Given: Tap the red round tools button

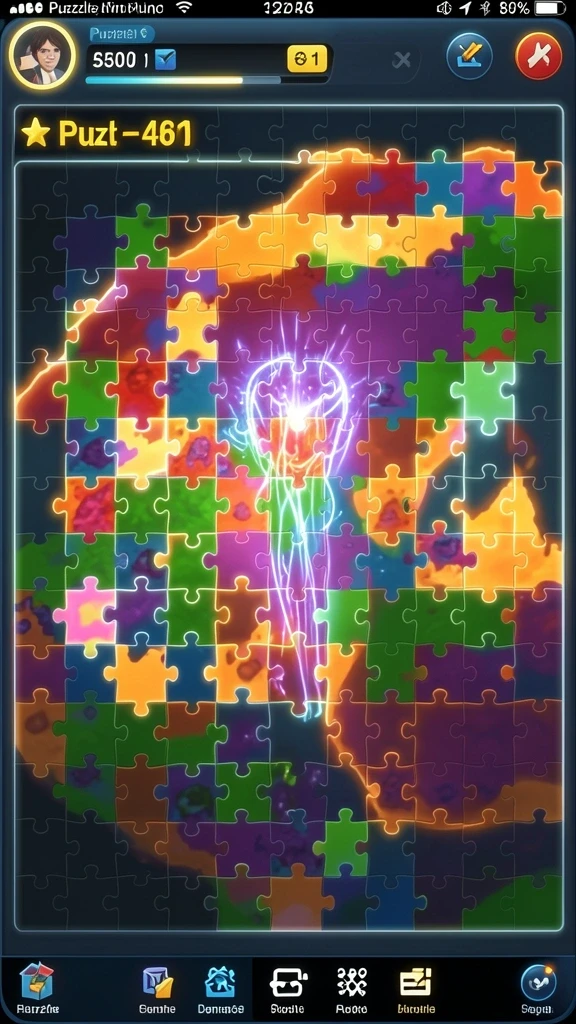Looking at the screenshot, I should (x=539, y=57).
